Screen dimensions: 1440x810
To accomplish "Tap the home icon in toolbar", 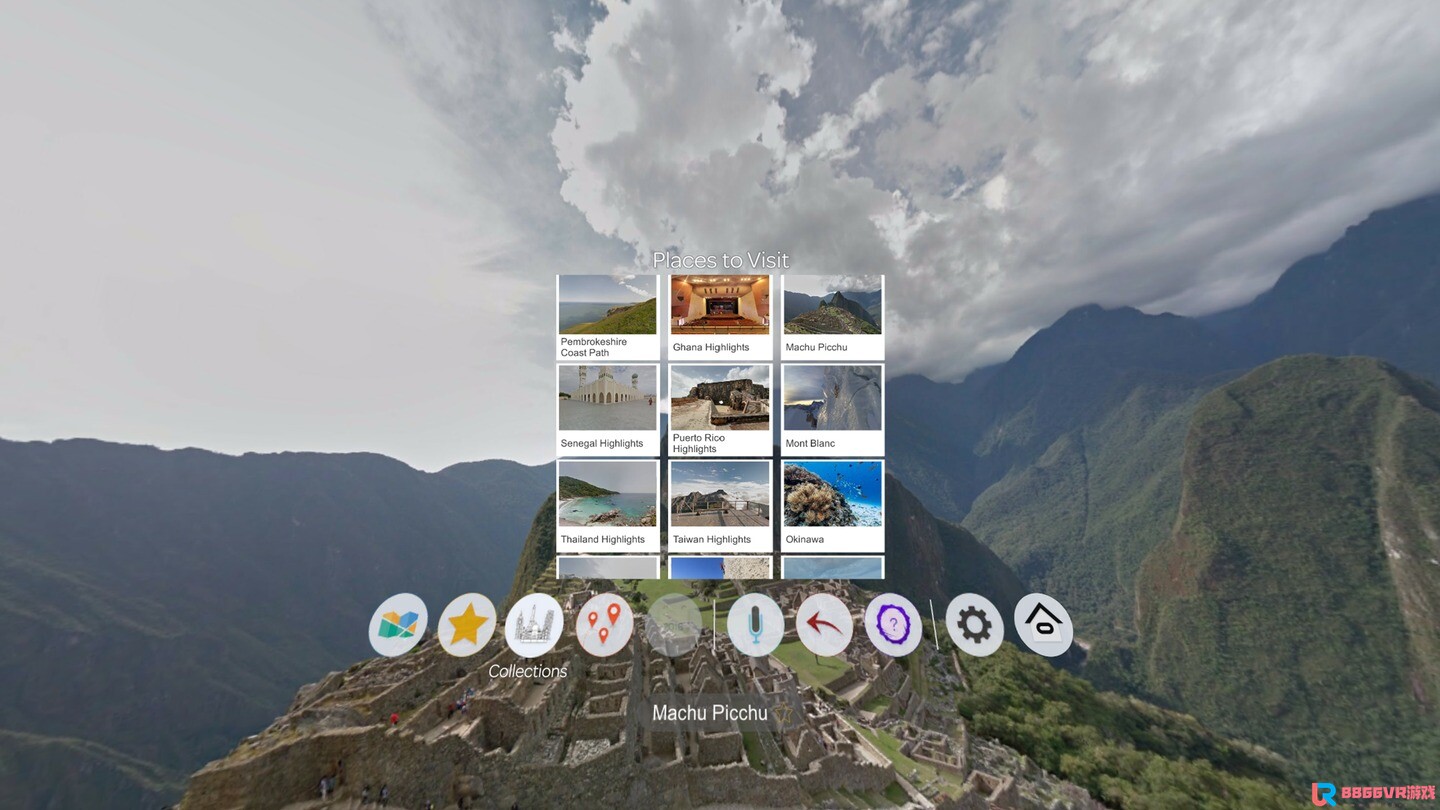I will click(1043, 625).
